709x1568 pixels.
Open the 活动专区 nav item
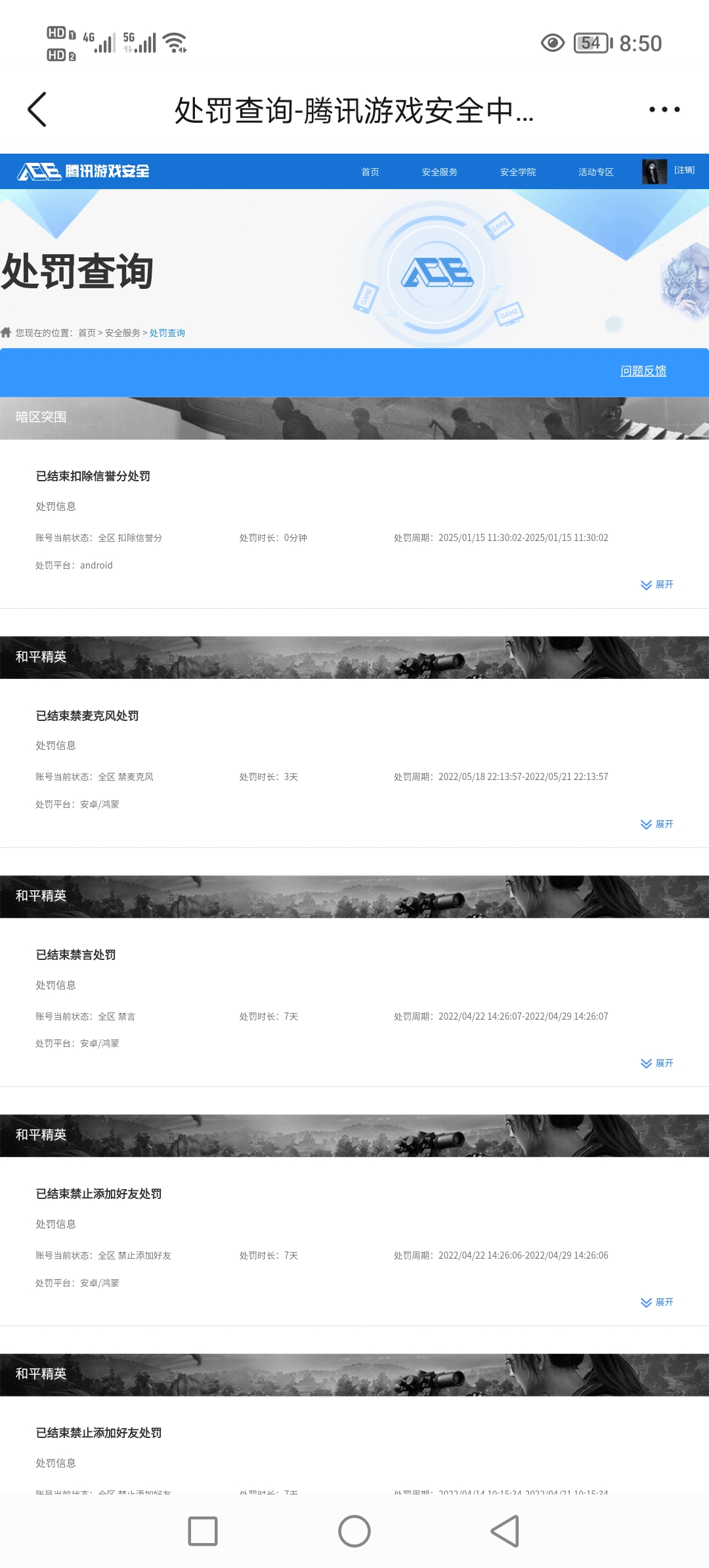pos(595,172)
